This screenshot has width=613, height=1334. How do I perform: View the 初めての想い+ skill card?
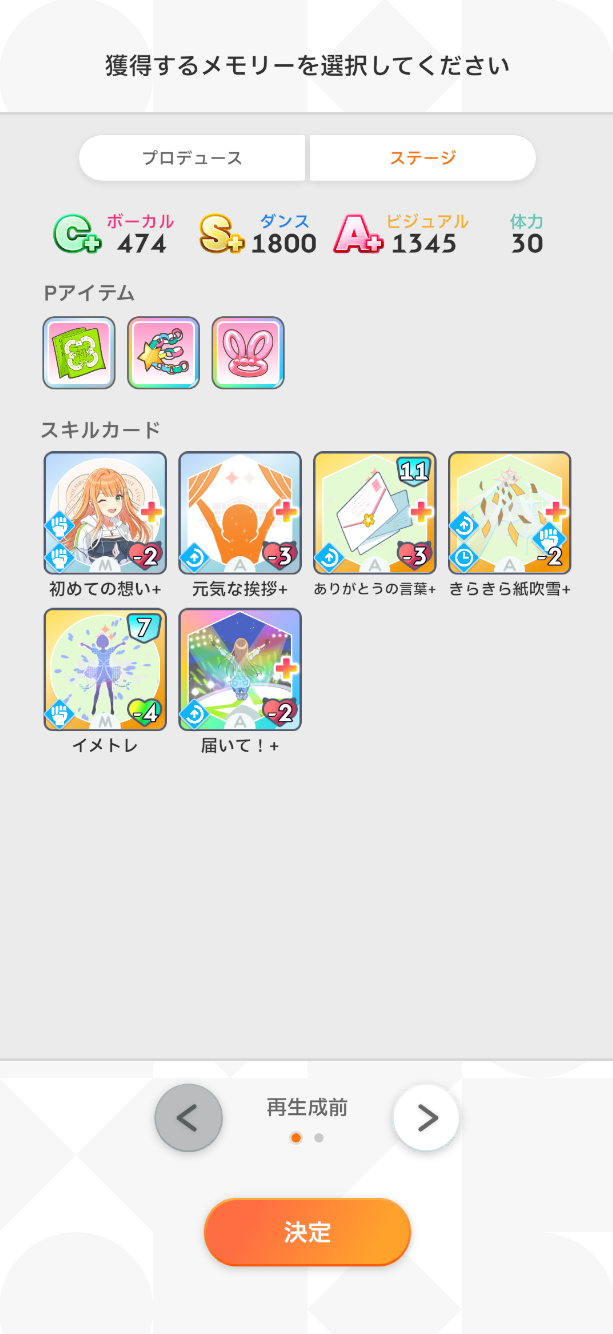(105, 513)
